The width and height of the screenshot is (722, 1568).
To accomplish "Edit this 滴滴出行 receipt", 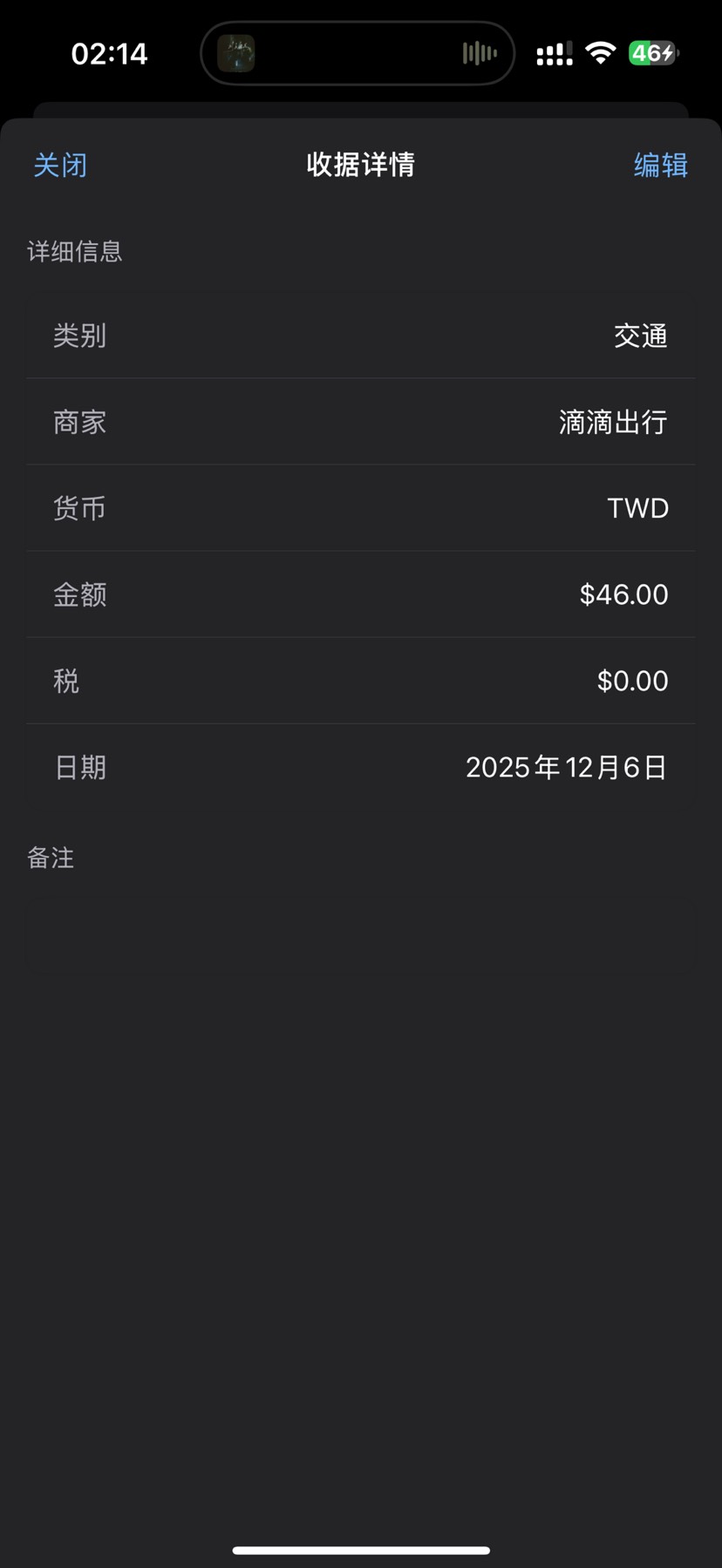I will pyautogui.click(x=660, y=165).
